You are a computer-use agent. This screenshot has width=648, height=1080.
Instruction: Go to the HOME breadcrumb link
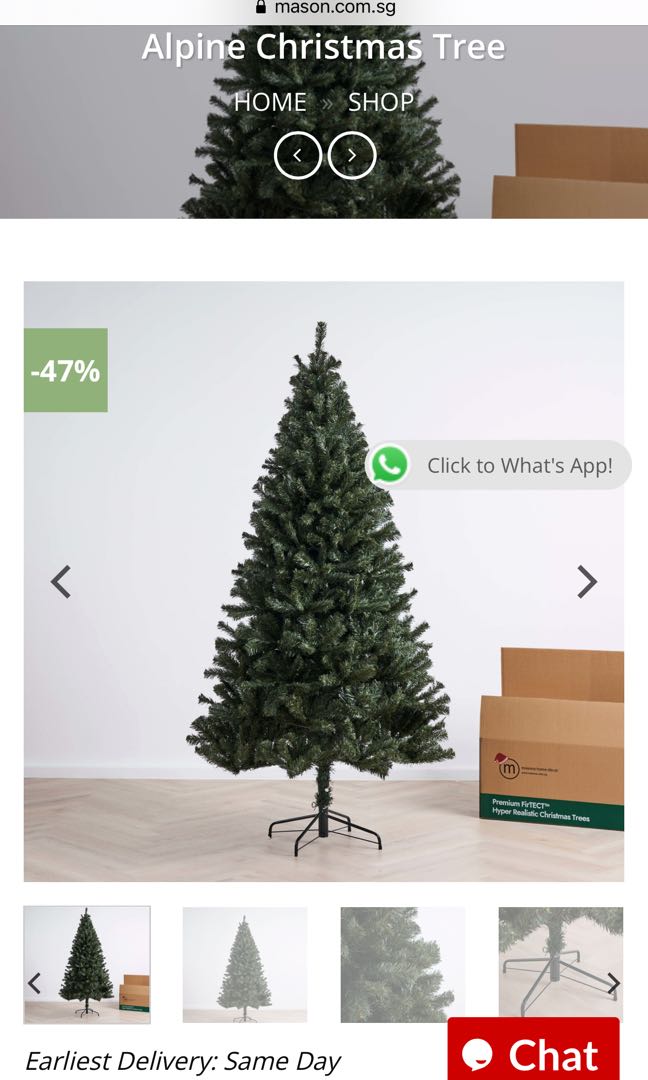pyautogui.click(x=270, y=102)
